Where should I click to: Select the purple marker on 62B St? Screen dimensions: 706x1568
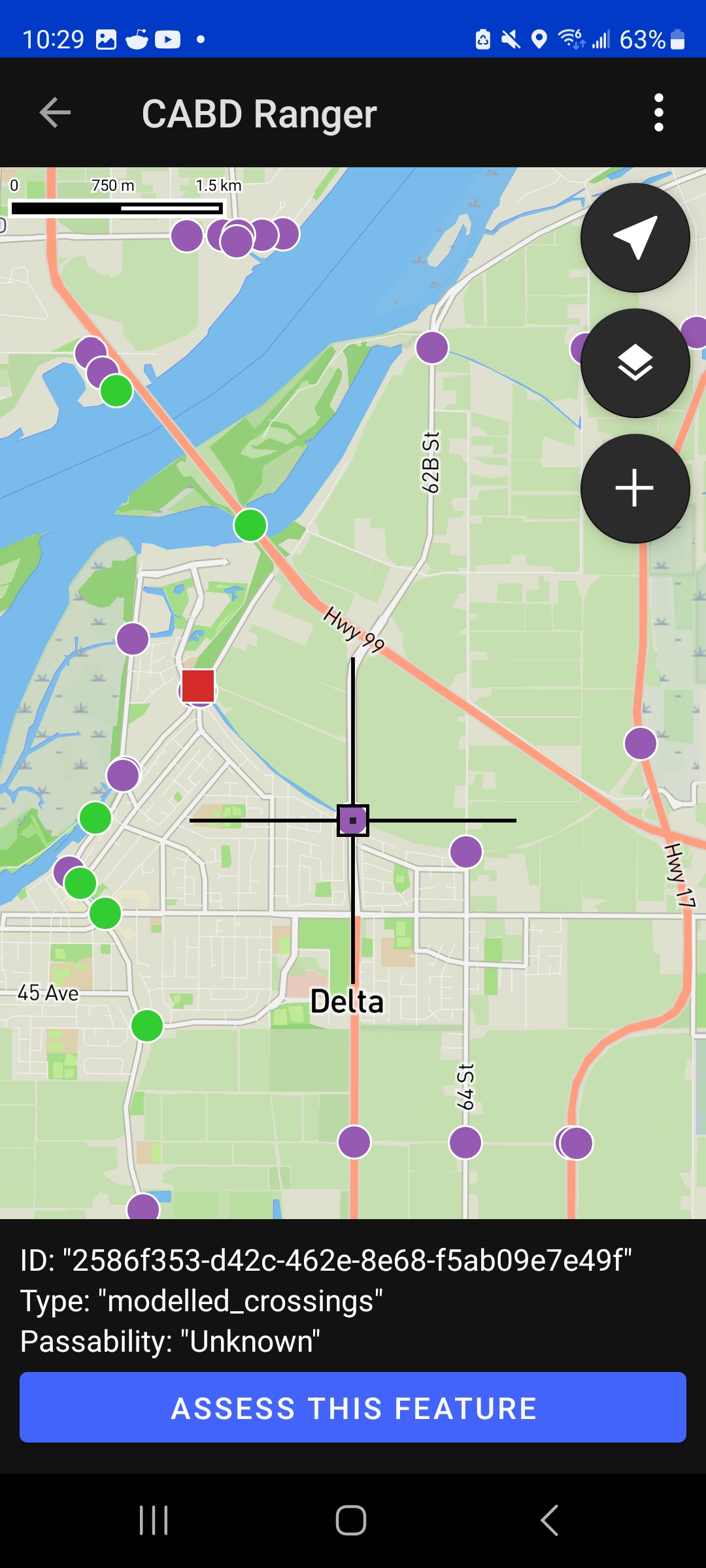[x=432, y=347]
